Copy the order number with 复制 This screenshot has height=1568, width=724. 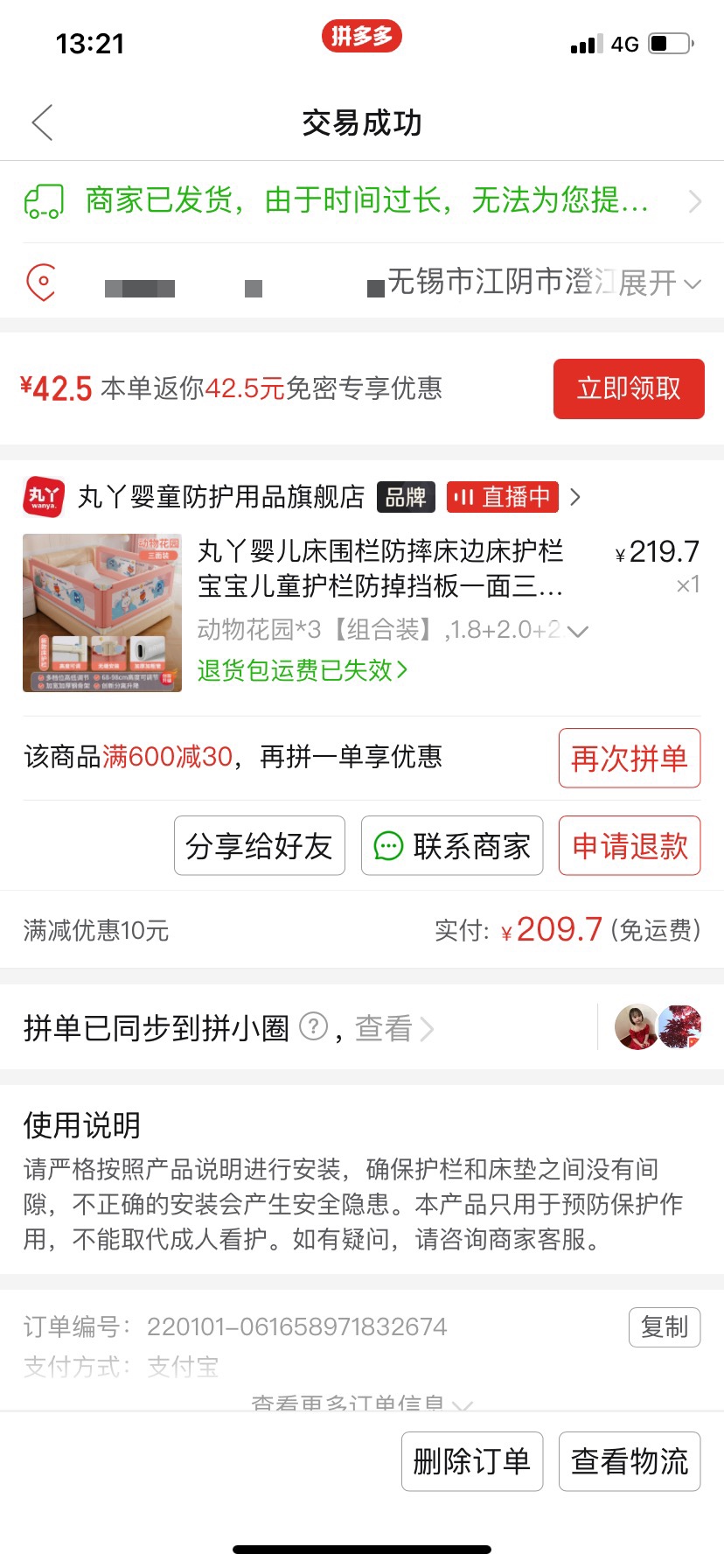pos(664,1326)
